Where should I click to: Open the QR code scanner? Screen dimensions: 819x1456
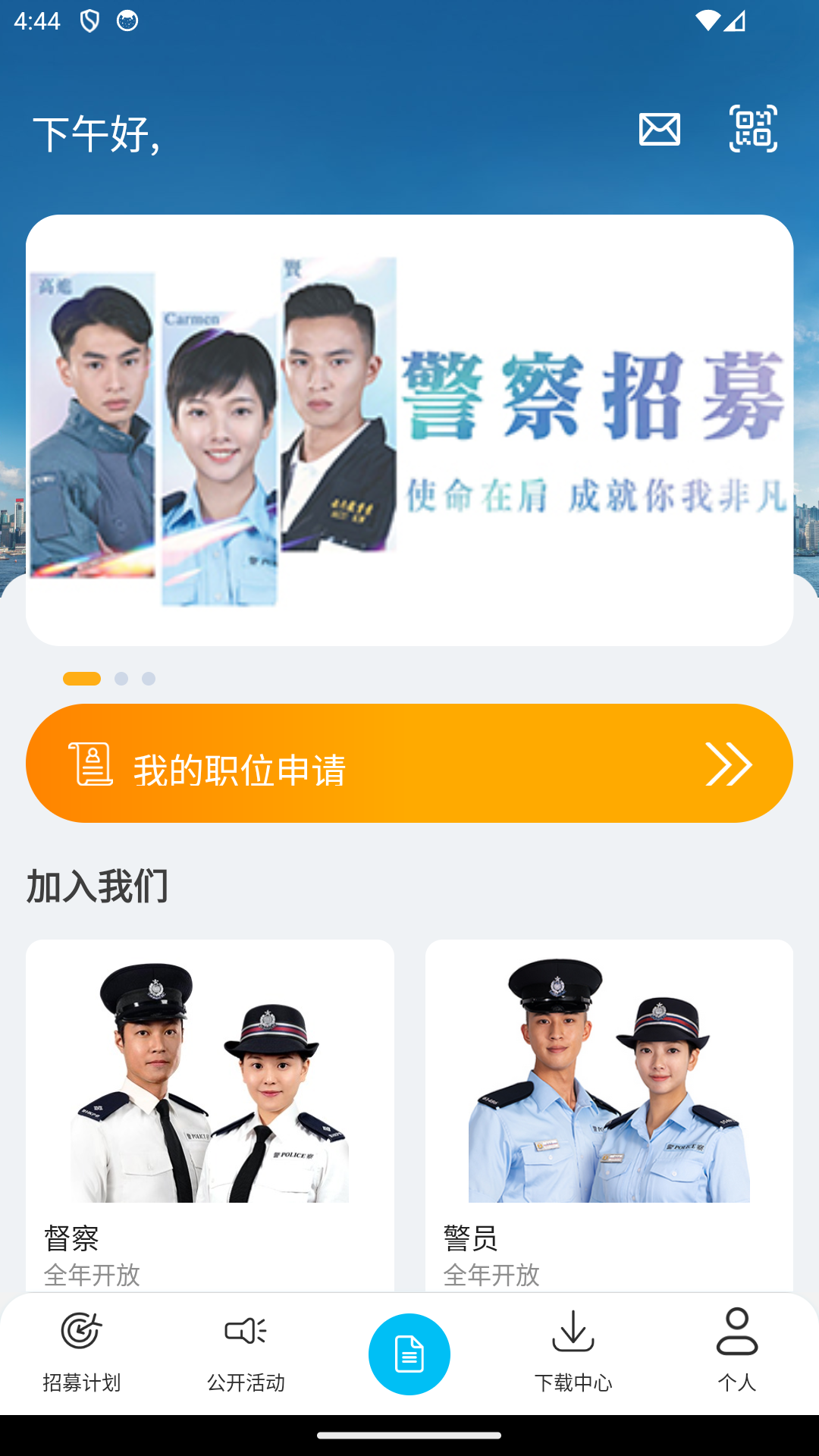752,130
